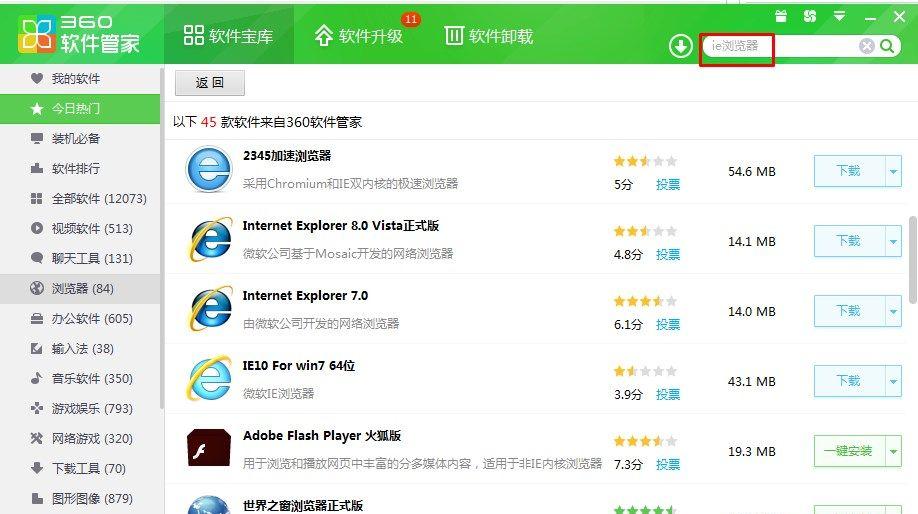Image resolution: width=918 pixels, height=514 pixels.
Task: Tap 一键安装 for Adobe Flash Player 火狐版
Action: [x=848, y=451]
